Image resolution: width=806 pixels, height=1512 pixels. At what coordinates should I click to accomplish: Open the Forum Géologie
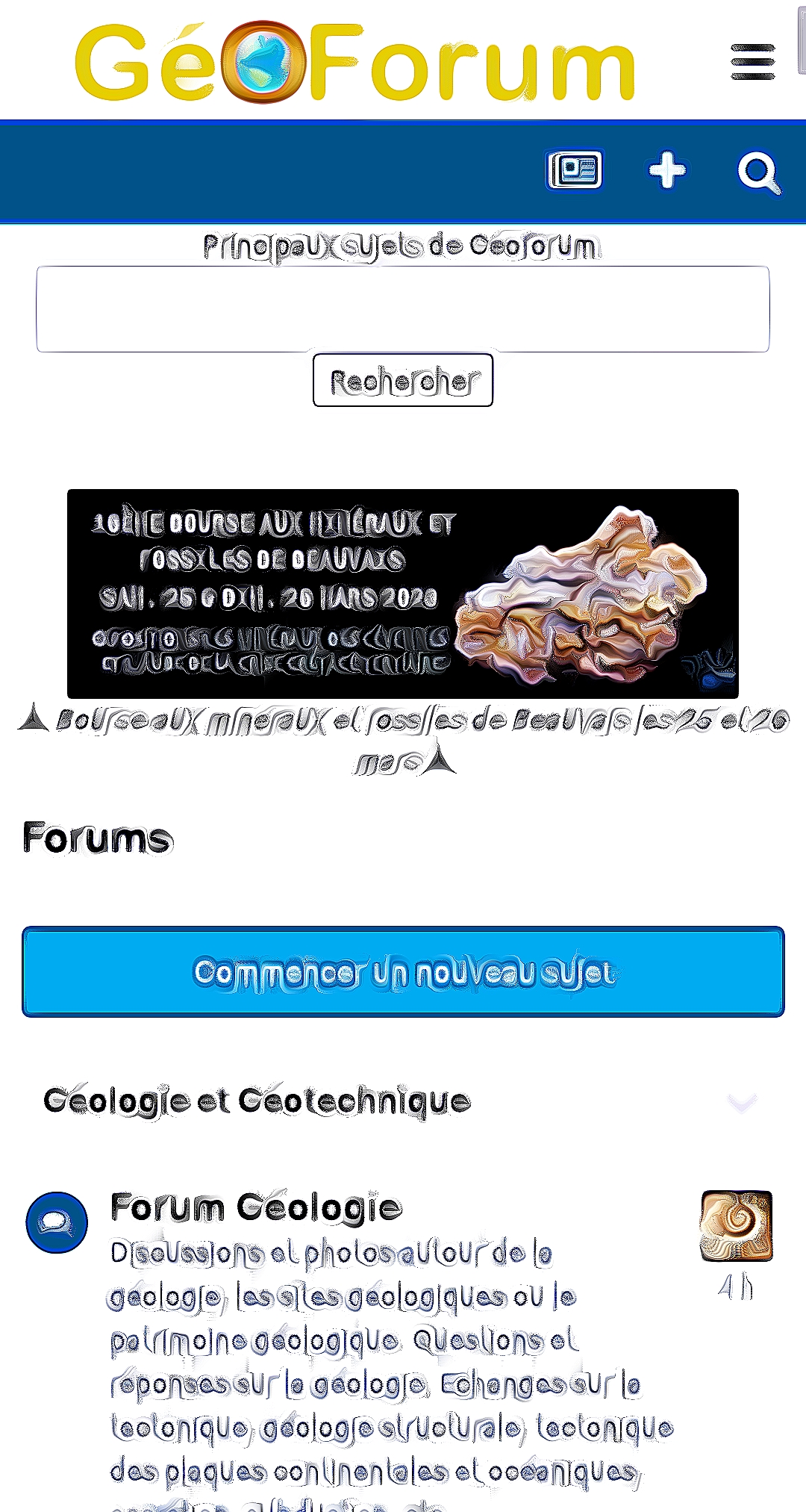256,1207
